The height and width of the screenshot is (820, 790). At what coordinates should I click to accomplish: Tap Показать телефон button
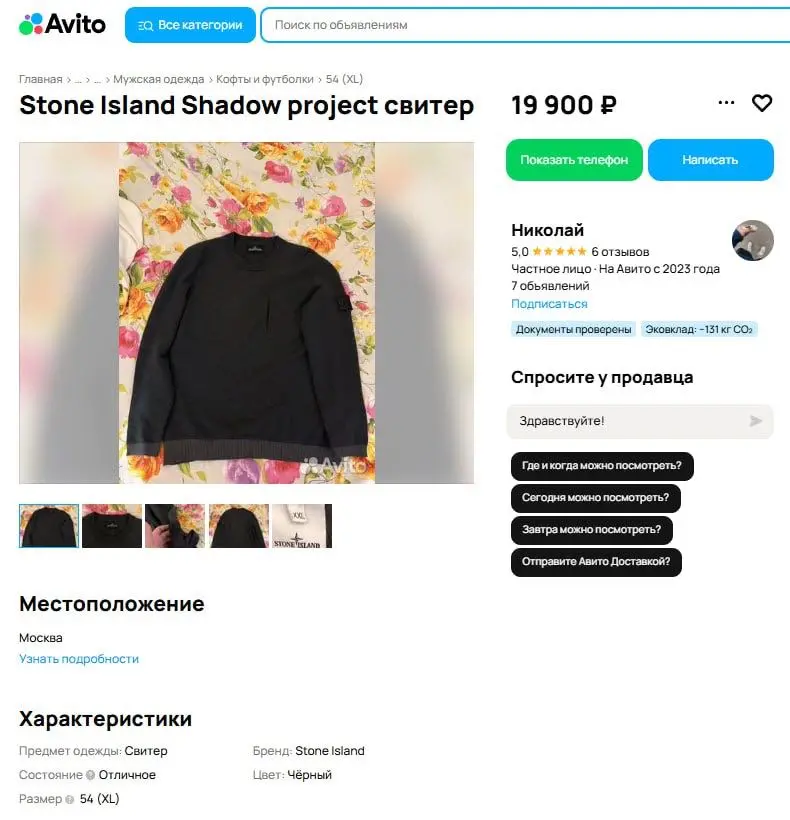[x=574, y=160]
